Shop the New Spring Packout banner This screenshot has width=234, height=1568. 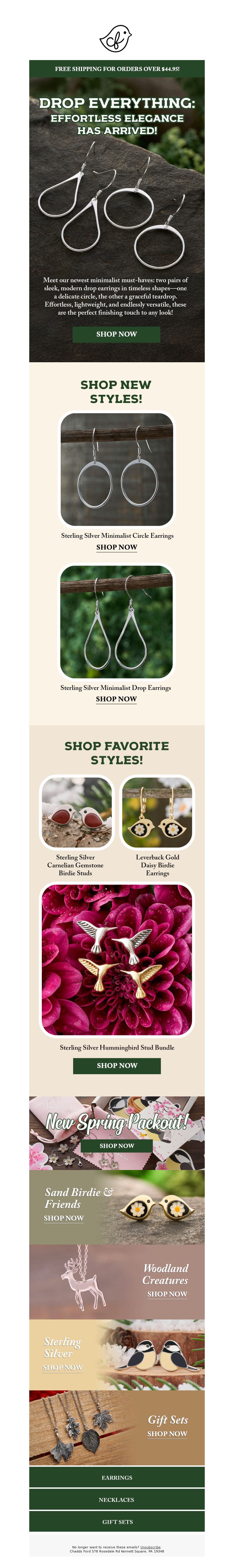point(117,1146)
